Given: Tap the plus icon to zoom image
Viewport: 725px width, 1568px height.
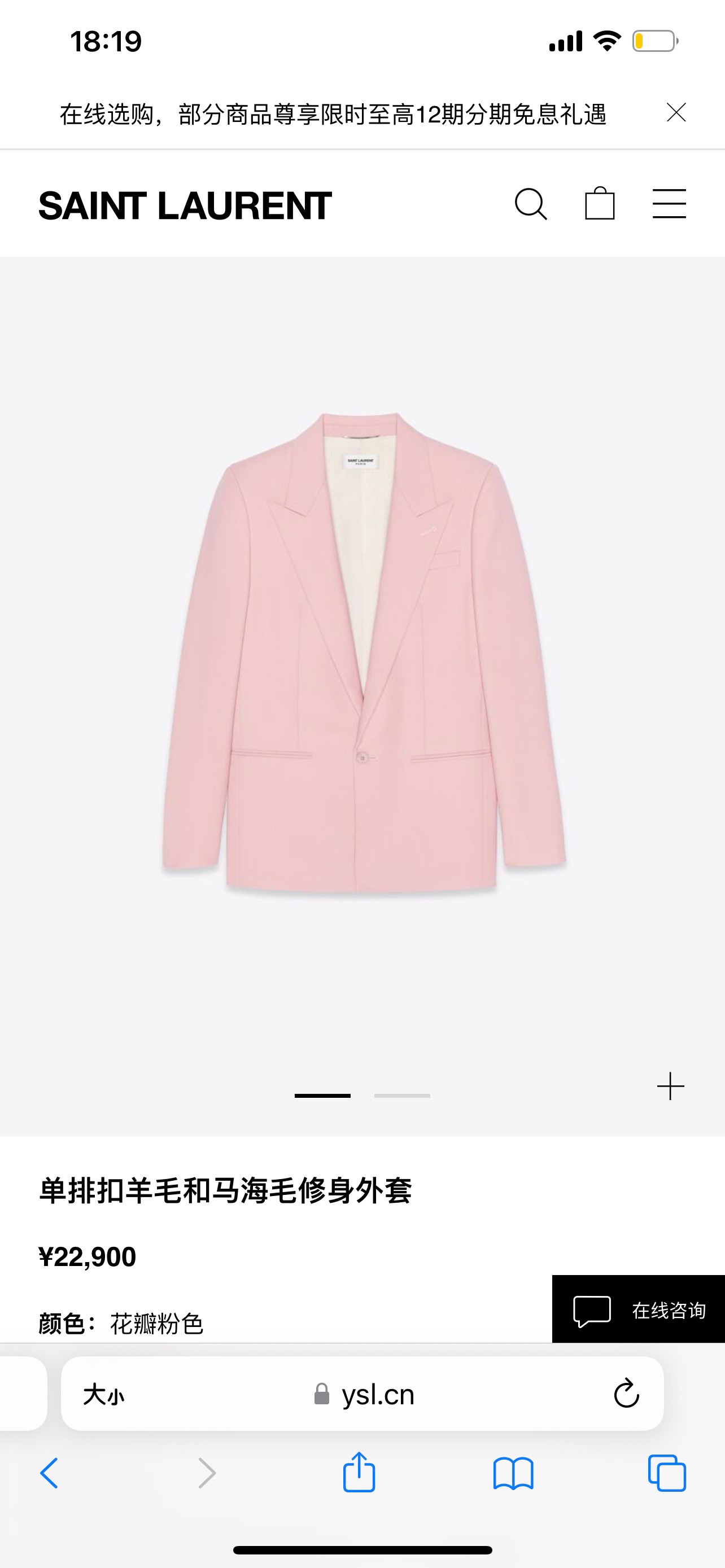Looking at the screenshot, I should 670,1087.
